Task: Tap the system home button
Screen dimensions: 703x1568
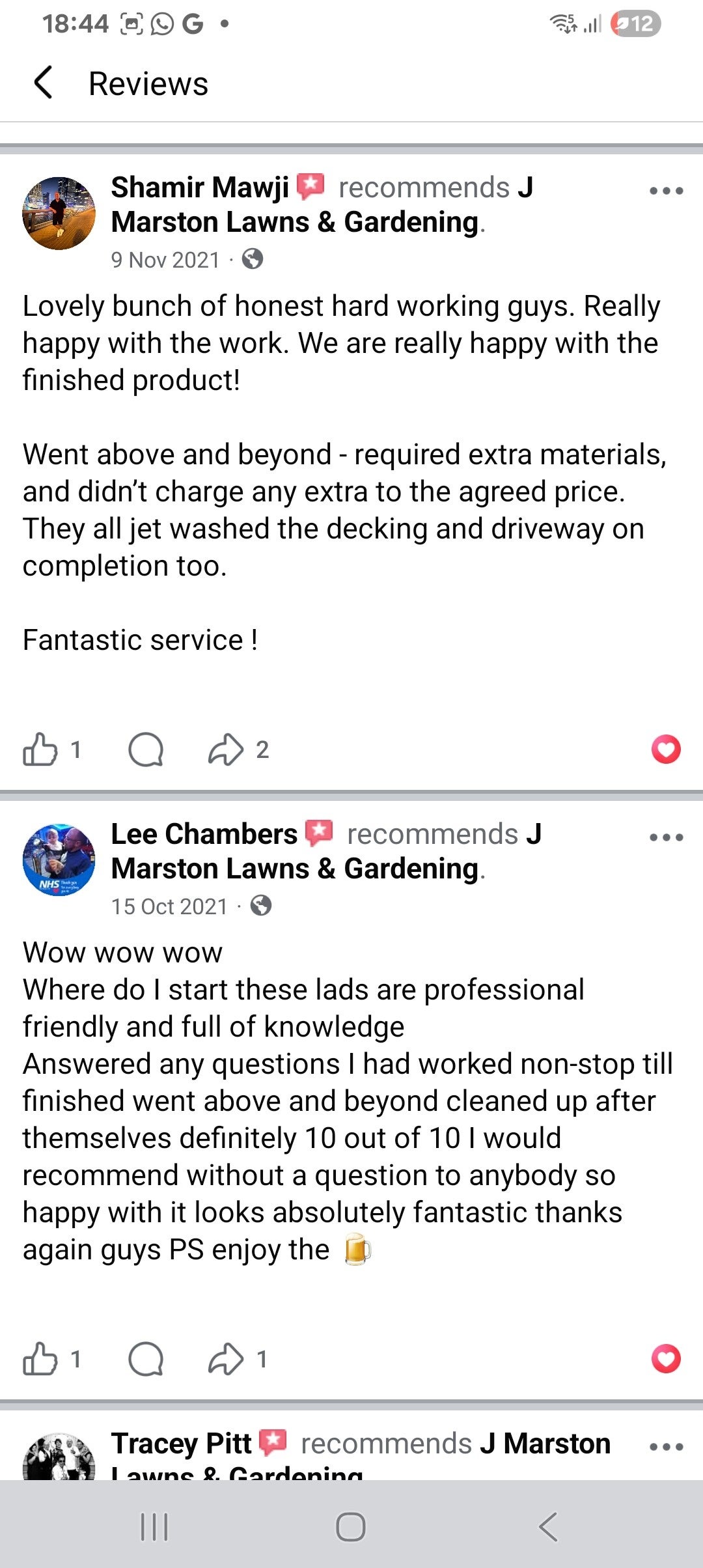Action: [351, 1526]
